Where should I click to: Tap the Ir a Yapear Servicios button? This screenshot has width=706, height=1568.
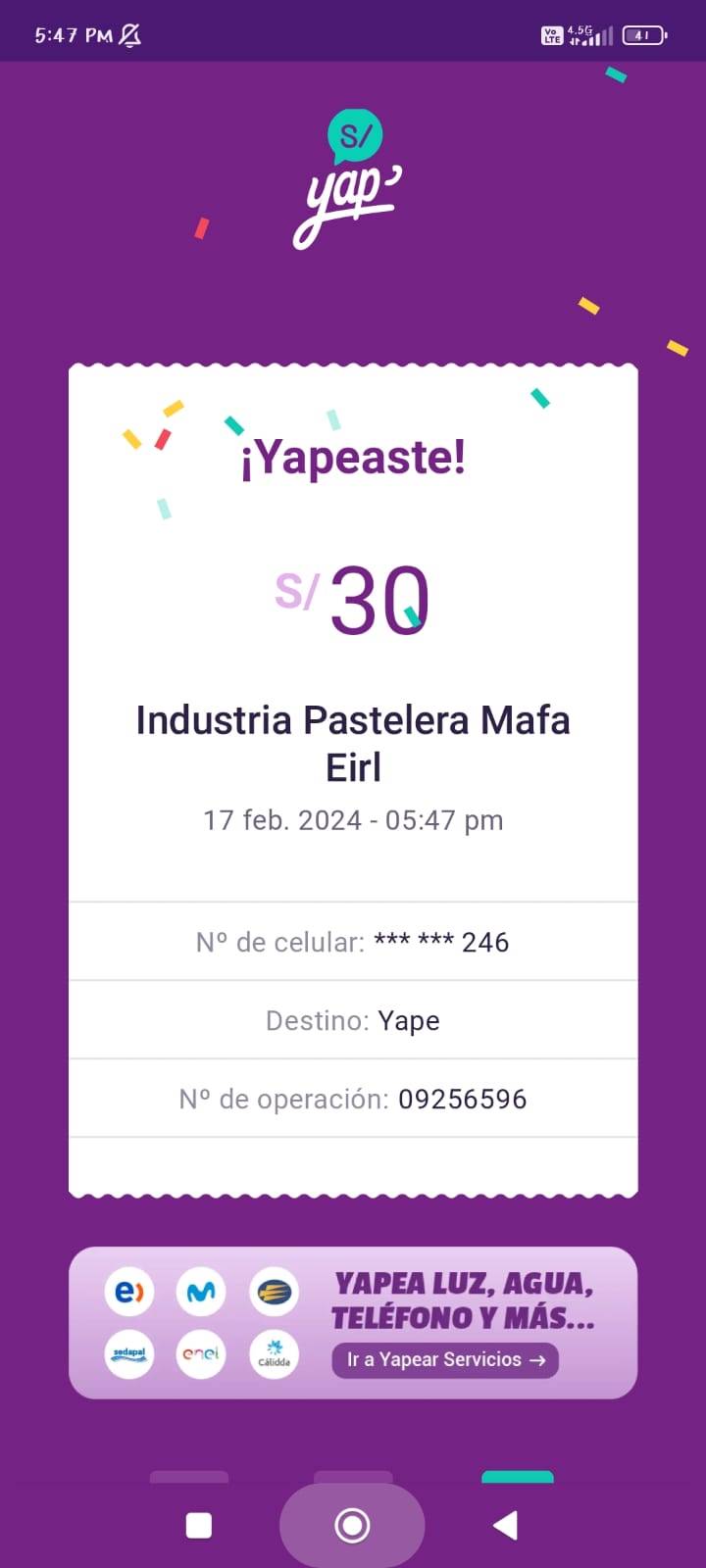445,1359
